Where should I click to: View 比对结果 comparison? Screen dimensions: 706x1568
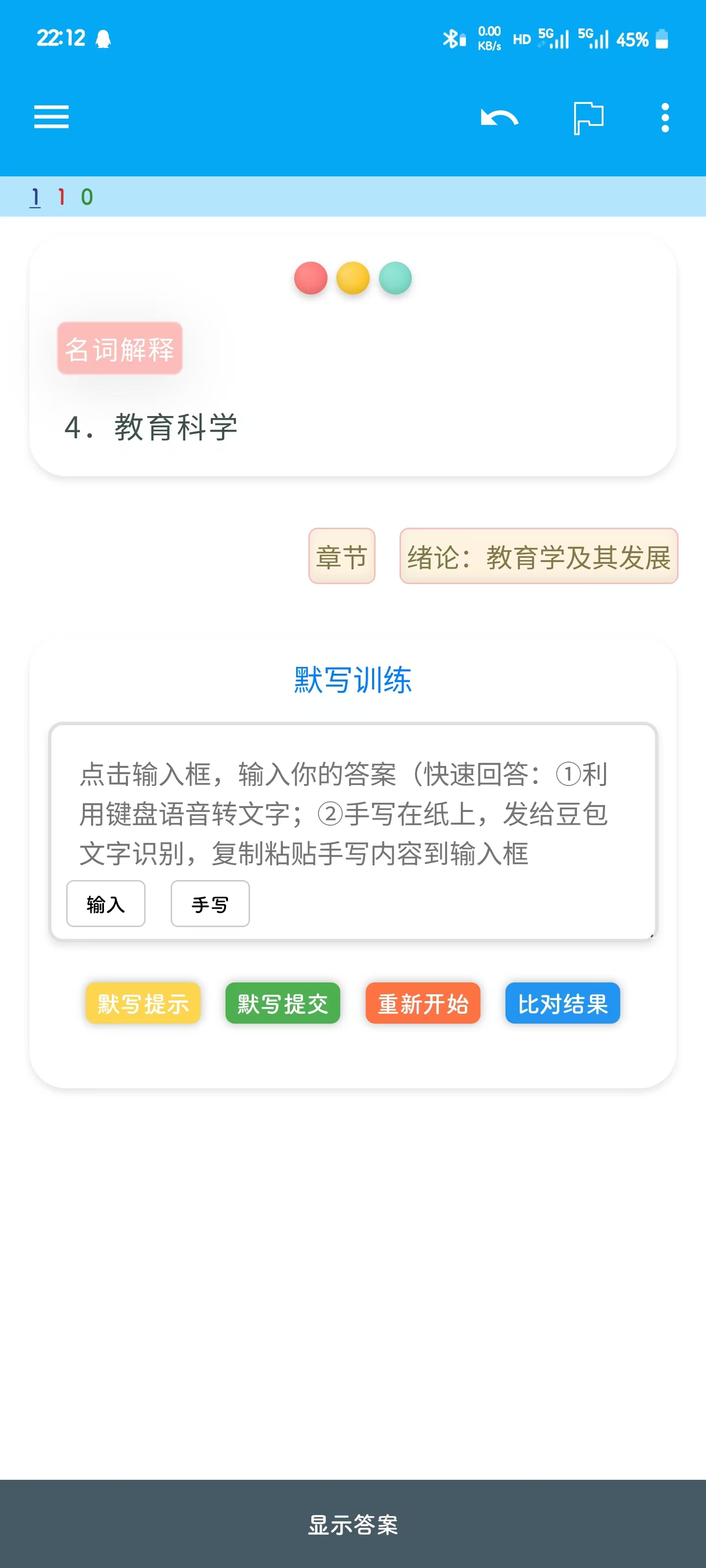(x=563, y=1003)
